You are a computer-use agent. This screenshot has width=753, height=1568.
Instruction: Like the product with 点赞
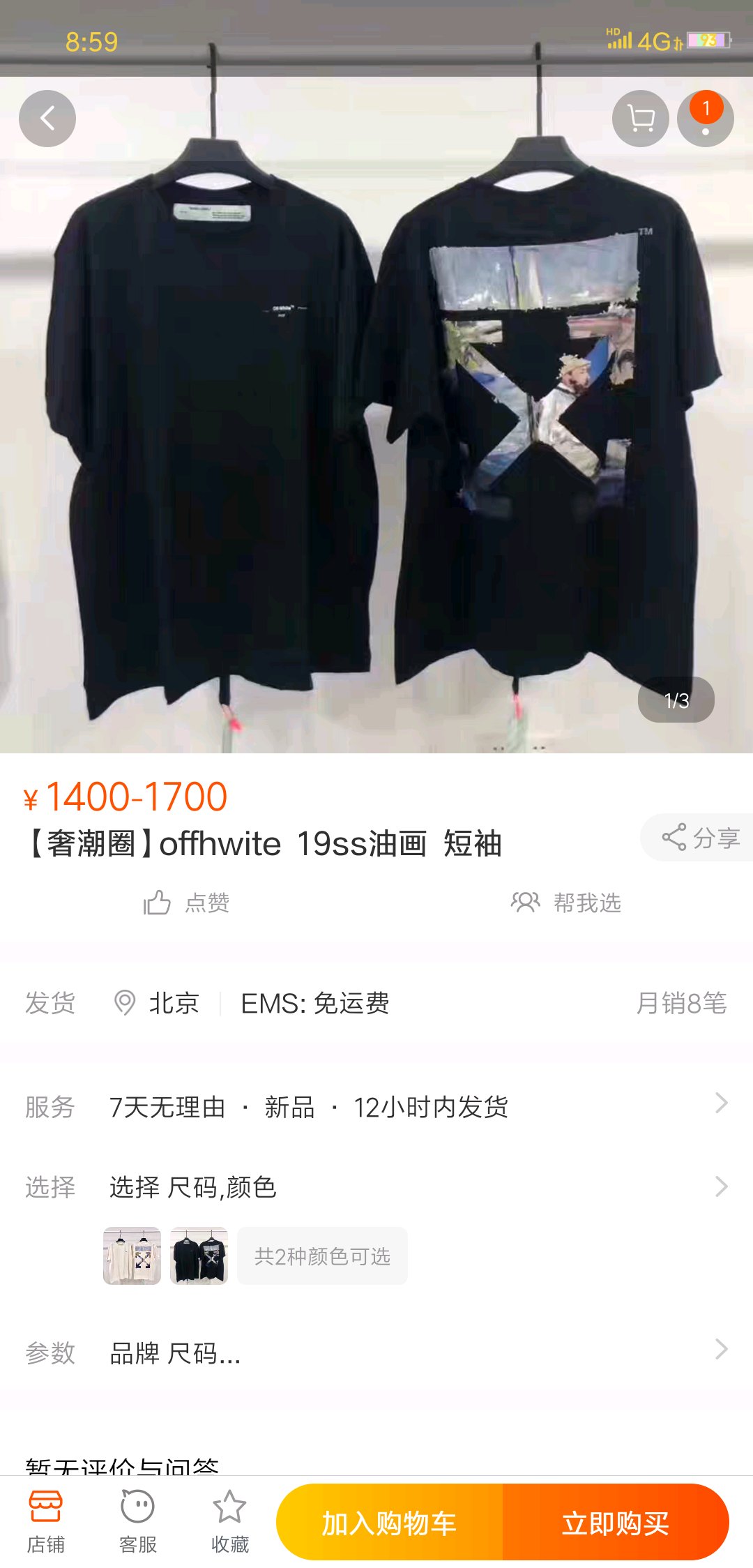pyautogui.click(x=187, y=903)
